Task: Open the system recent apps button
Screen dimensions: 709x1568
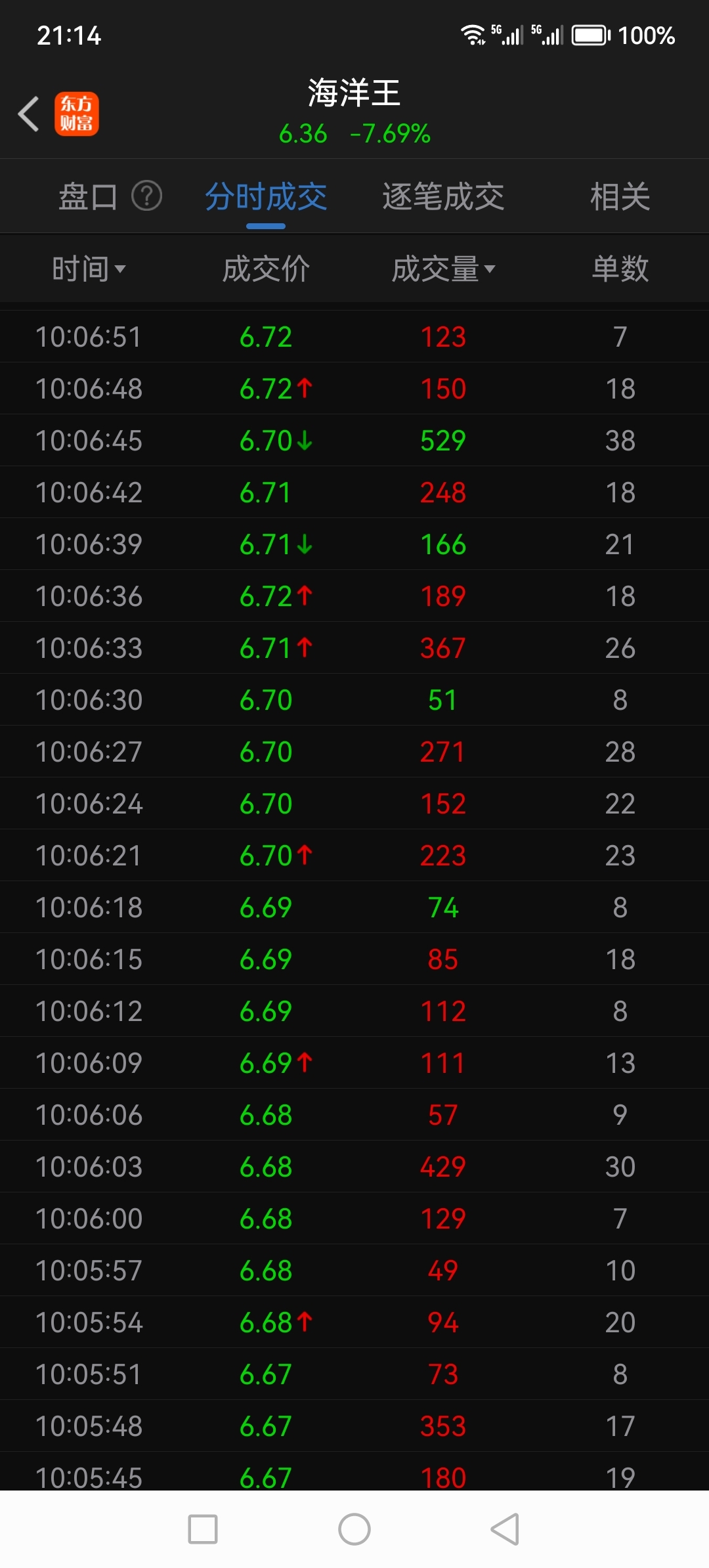Action: coord(203,1529)
